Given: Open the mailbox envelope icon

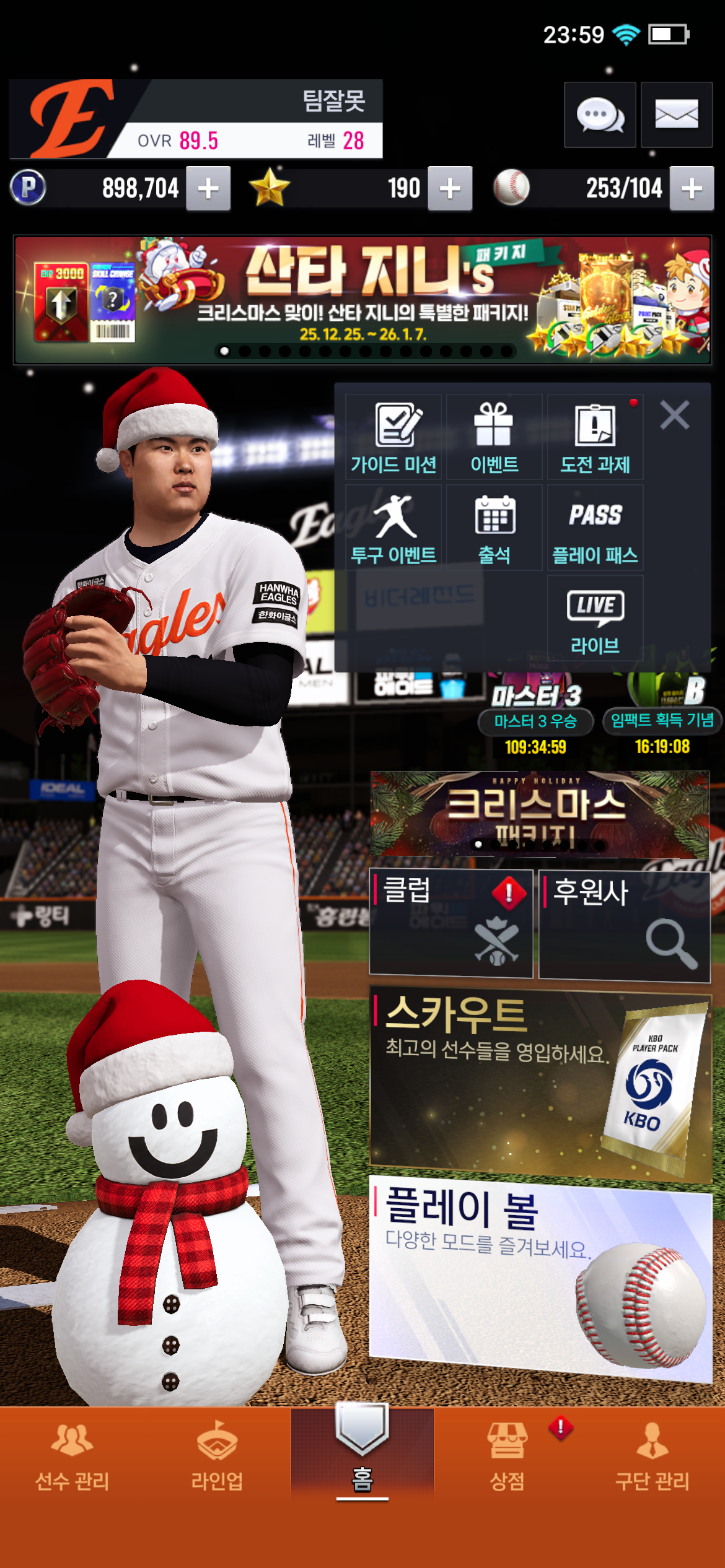Looking at the screenshot, I should point(676,115).
